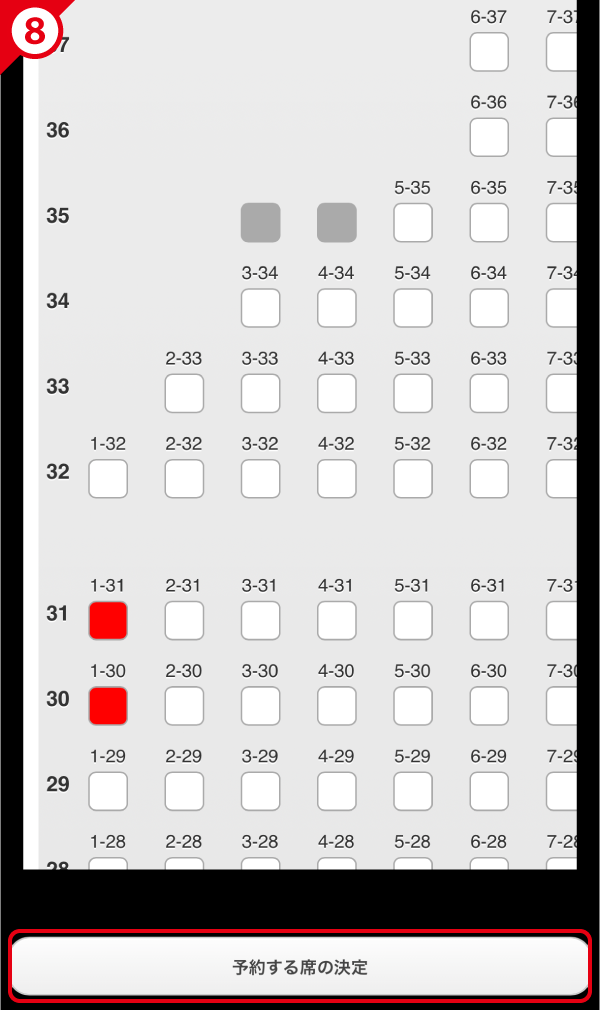The image size is (600, 1010).
Task: Tap seat 6-36
Action: pos(489,137)
